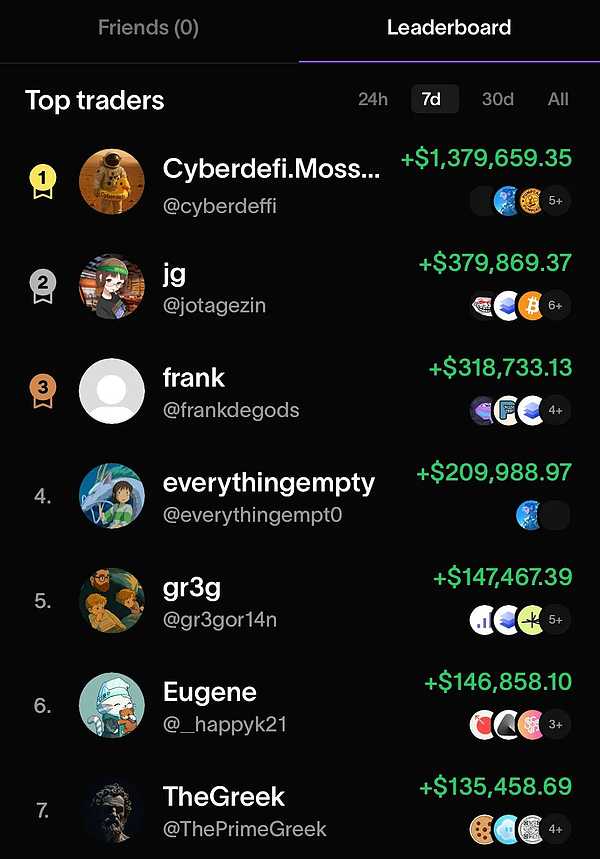This screenshot has height=859, width=600.
Task: Filter top traders by 24h
Action: [373, 99]
